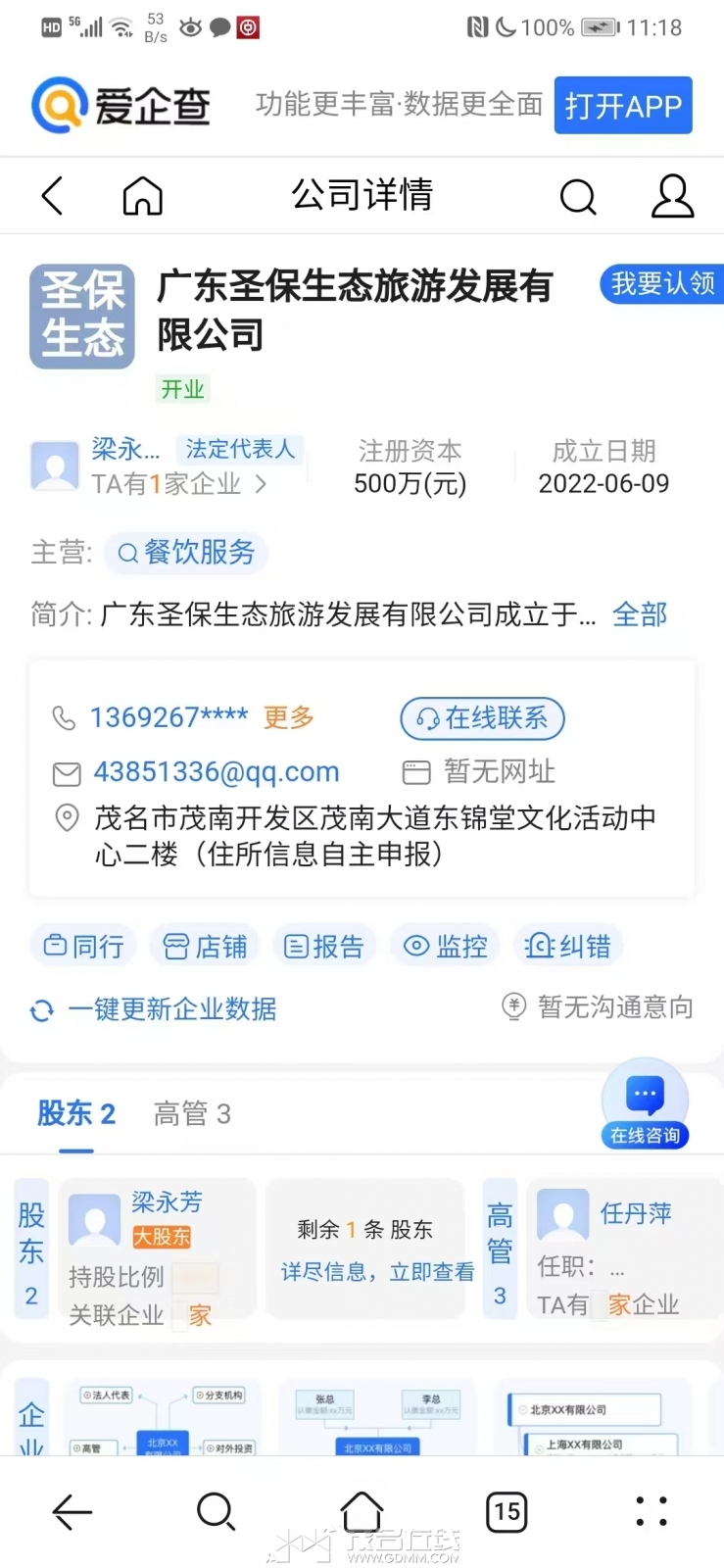724x1568 pixels.
Task: Open search from the top navigation
Action: [578, 196]
